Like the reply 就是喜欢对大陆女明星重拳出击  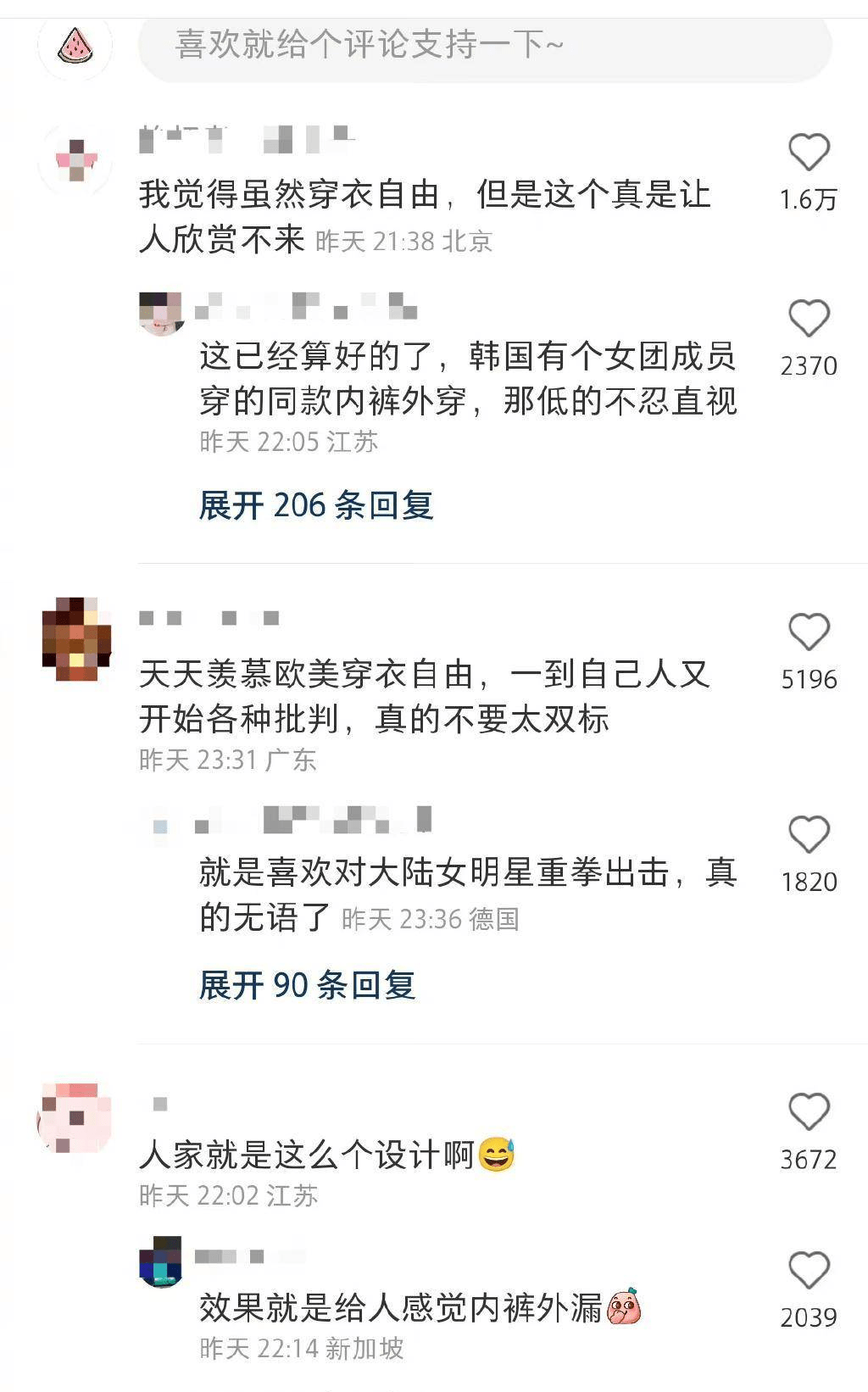pyautogui.click(x=809, y=836)
